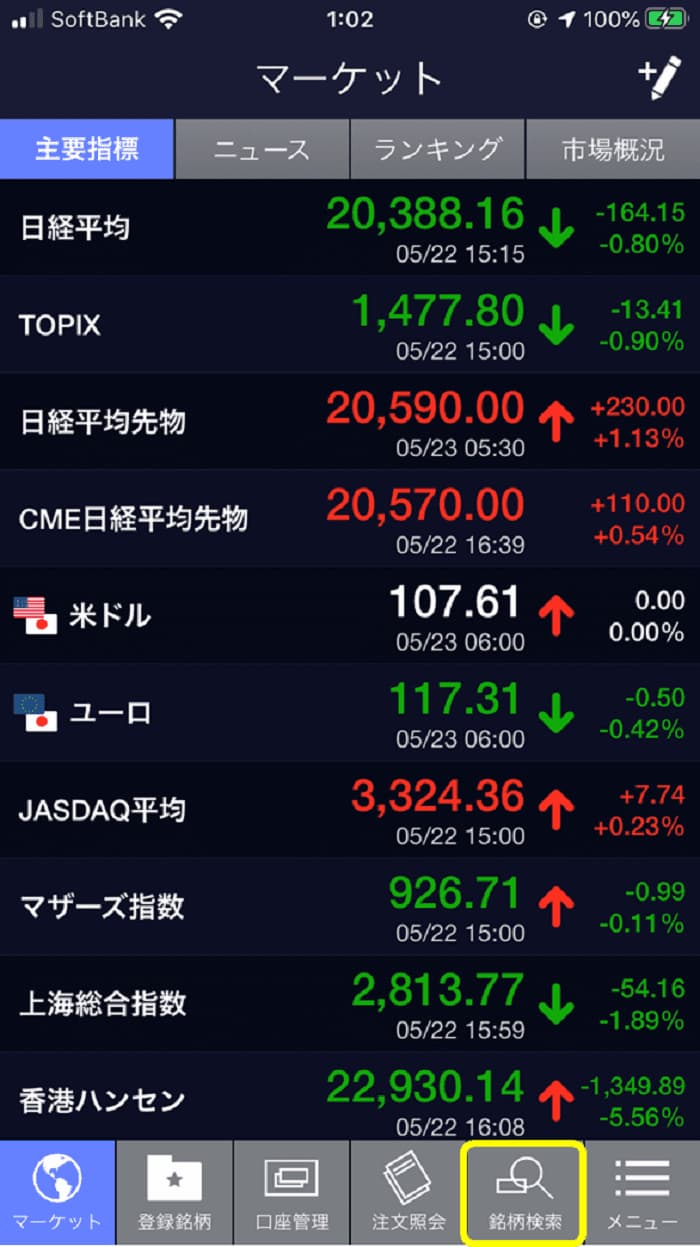Open the TOPIX row
The height and width of the screenshot is (1247, 700).
tap(350, 325)
